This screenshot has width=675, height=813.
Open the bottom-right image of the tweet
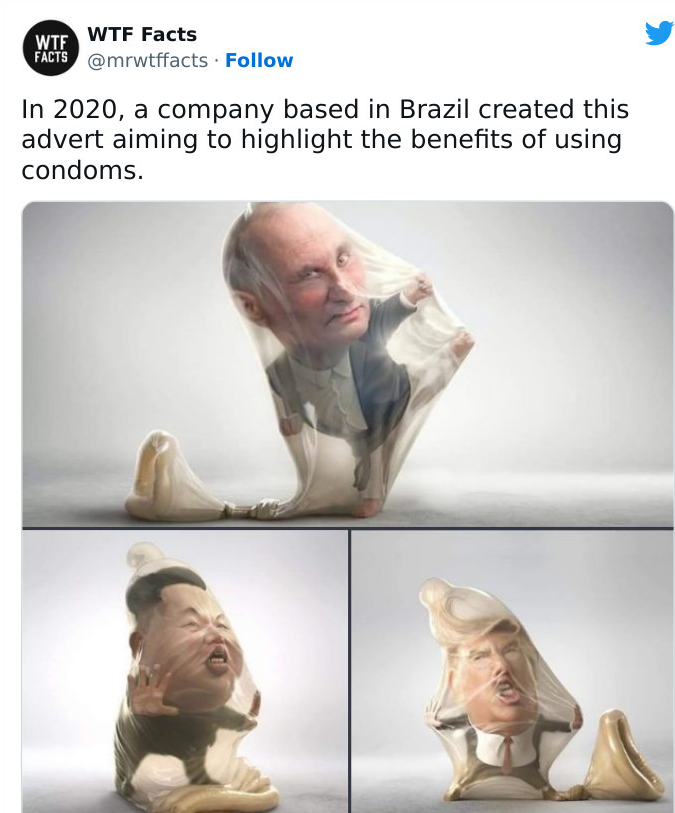tap(513, 671)
